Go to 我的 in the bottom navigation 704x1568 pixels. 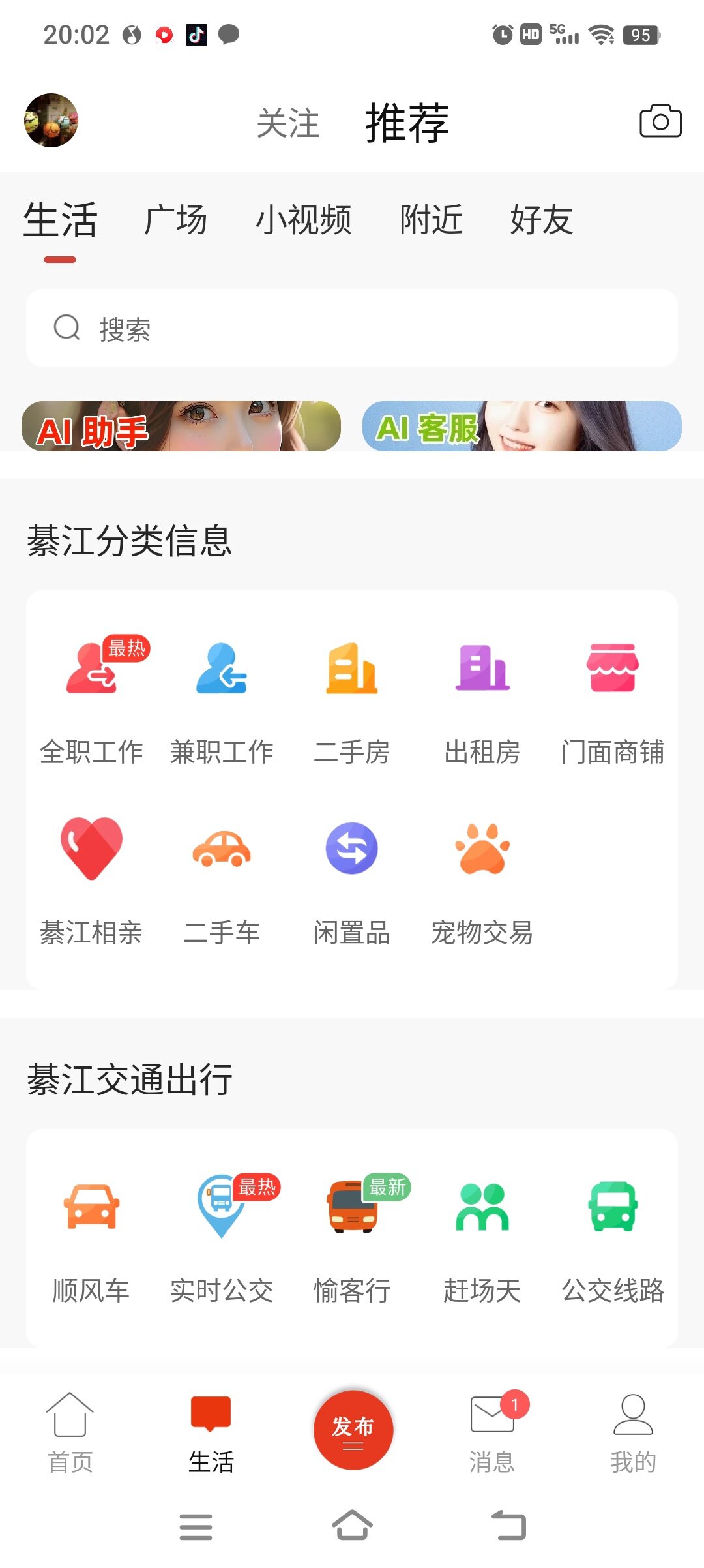[x=633, y=1433]
